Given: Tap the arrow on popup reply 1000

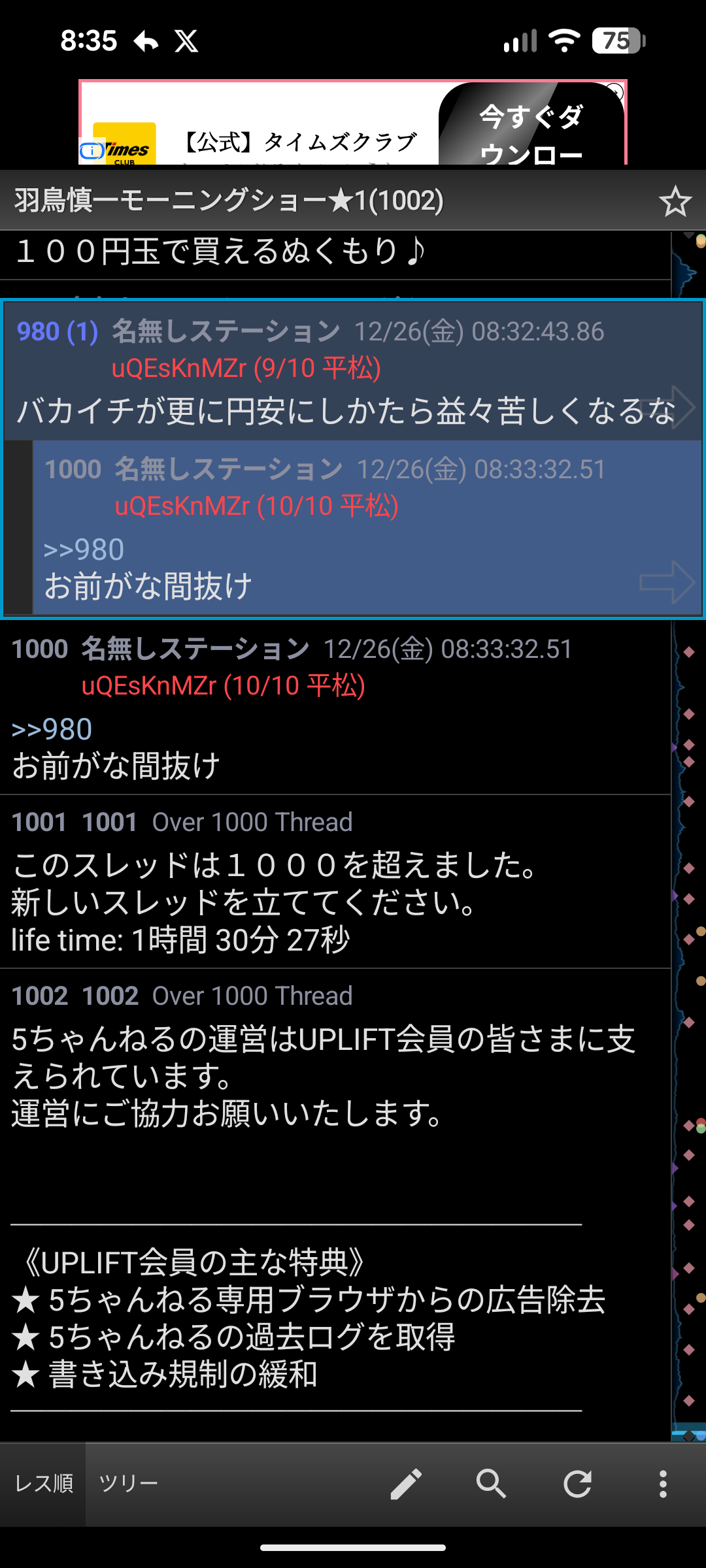Looking at the screenshot, I should tap(667, 581).
